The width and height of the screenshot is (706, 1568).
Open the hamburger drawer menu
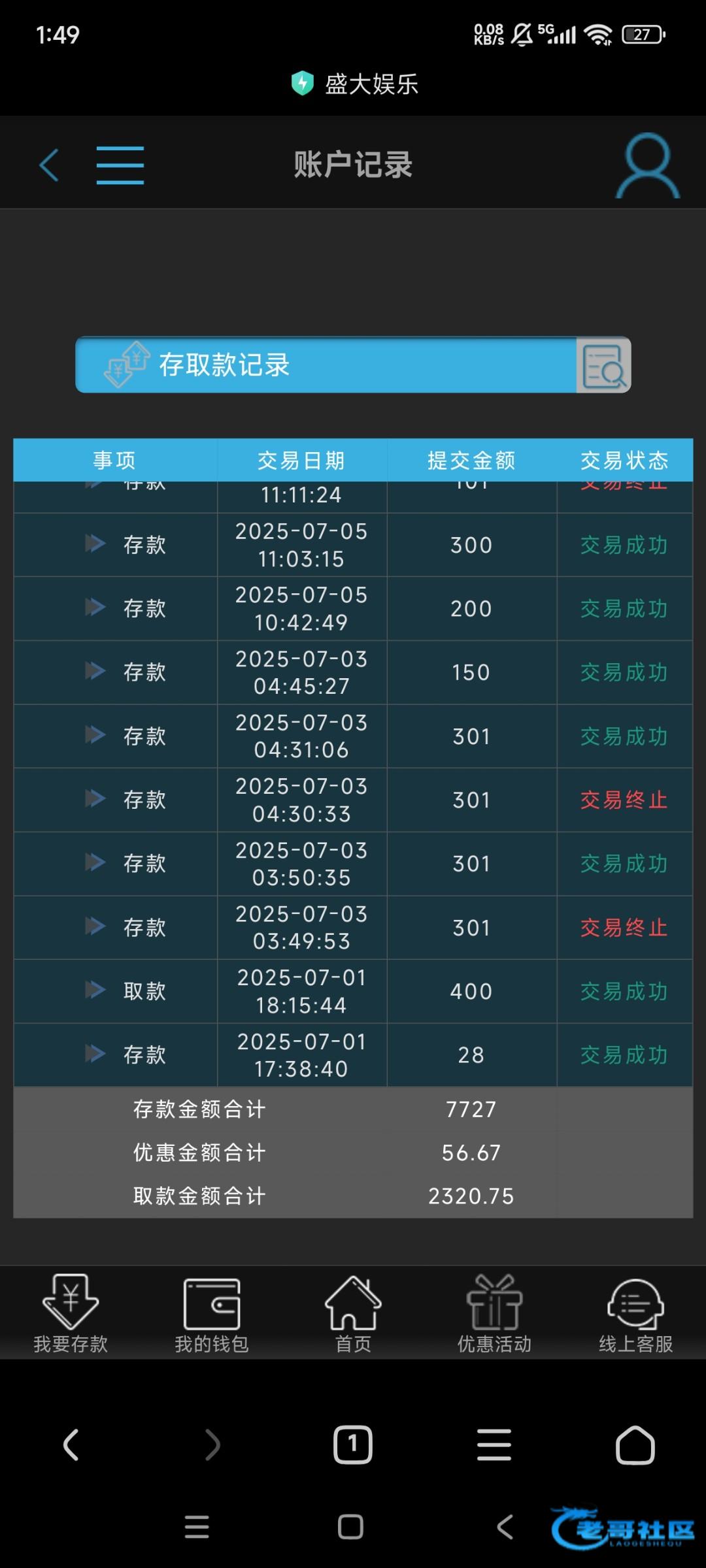[x=120, y=165]
